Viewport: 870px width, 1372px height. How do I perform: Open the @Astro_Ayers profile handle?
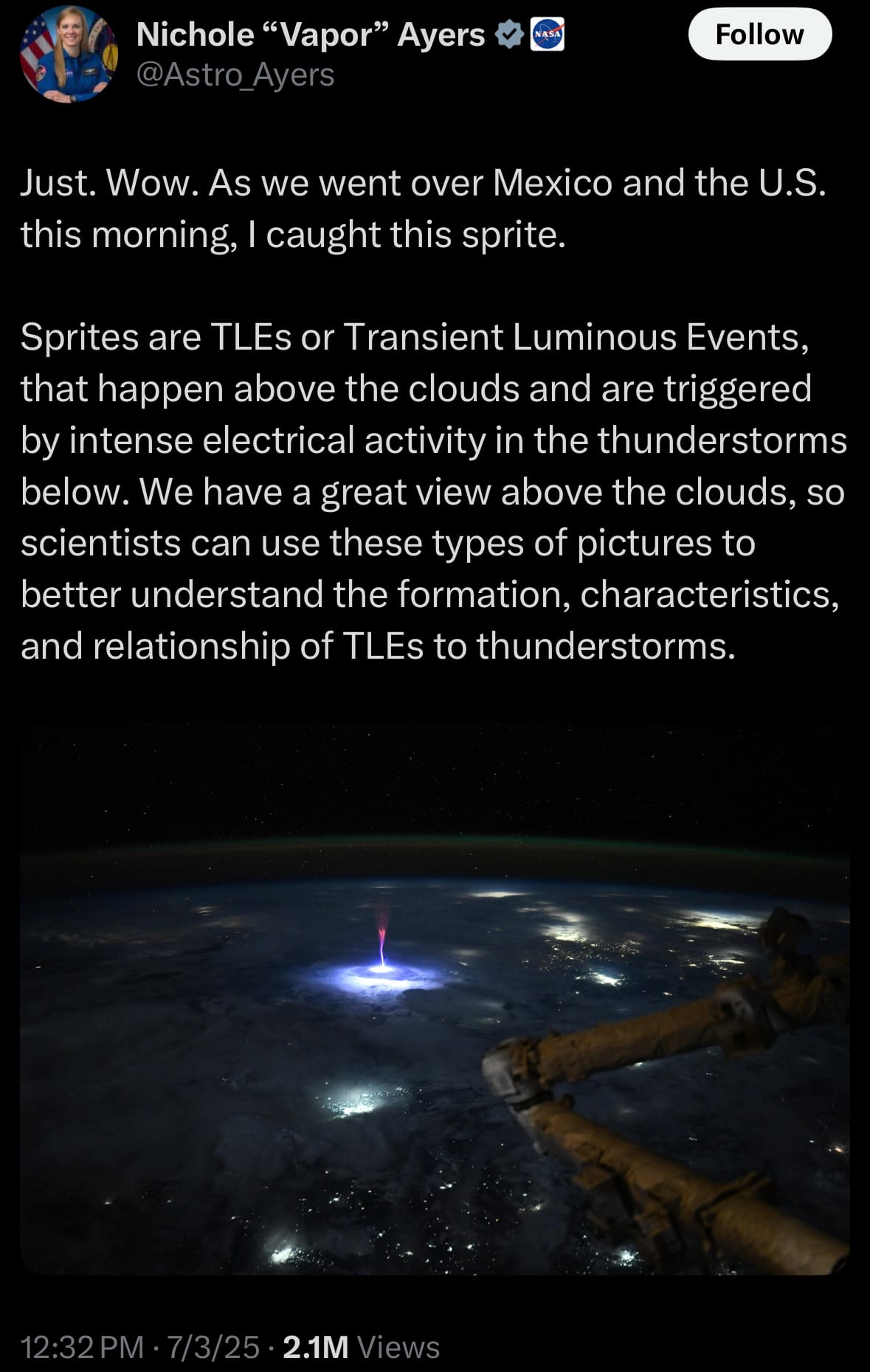point(235,75)
